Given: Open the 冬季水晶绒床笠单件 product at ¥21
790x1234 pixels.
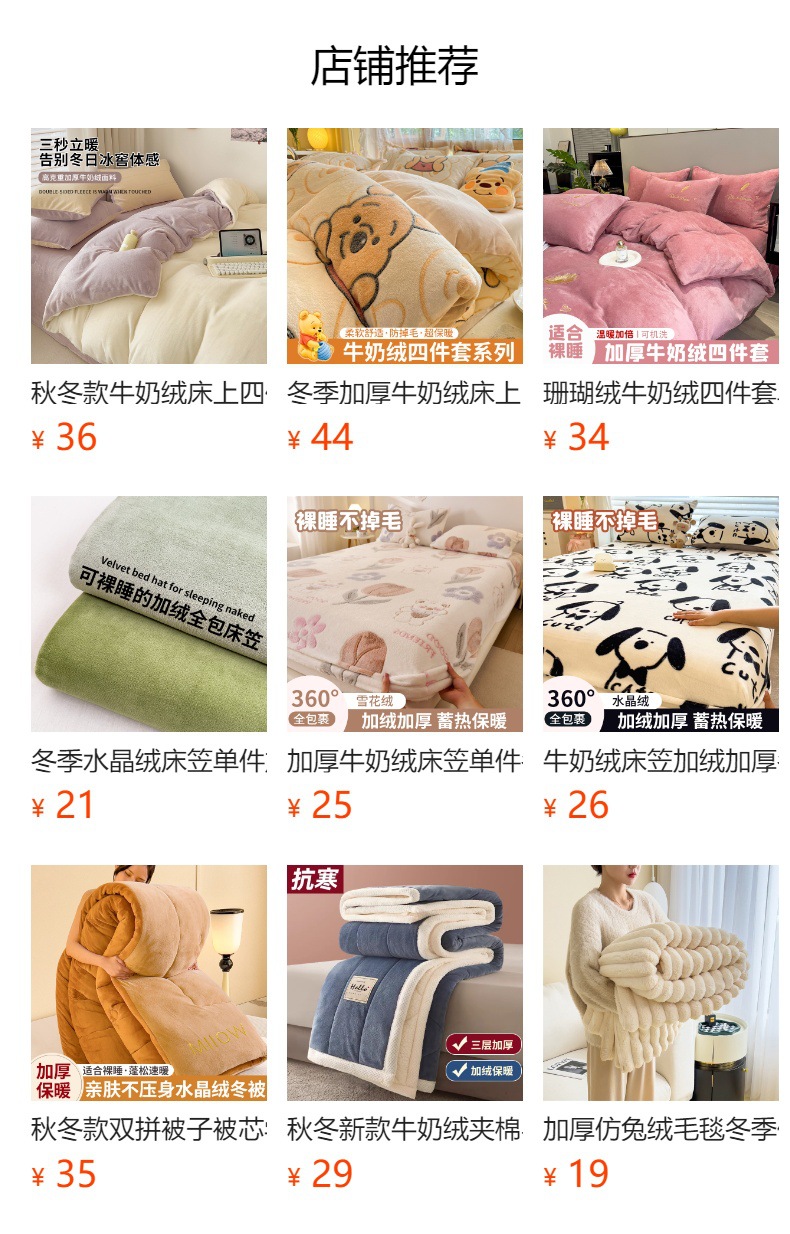Looking at the screenshot, I should [x=148, y=614].
